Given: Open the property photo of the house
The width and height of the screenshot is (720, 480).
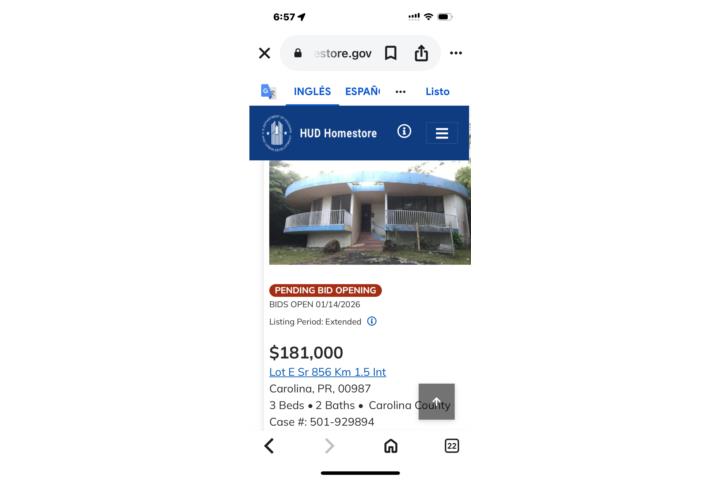Looking at the screenshot, I should 369,212.
